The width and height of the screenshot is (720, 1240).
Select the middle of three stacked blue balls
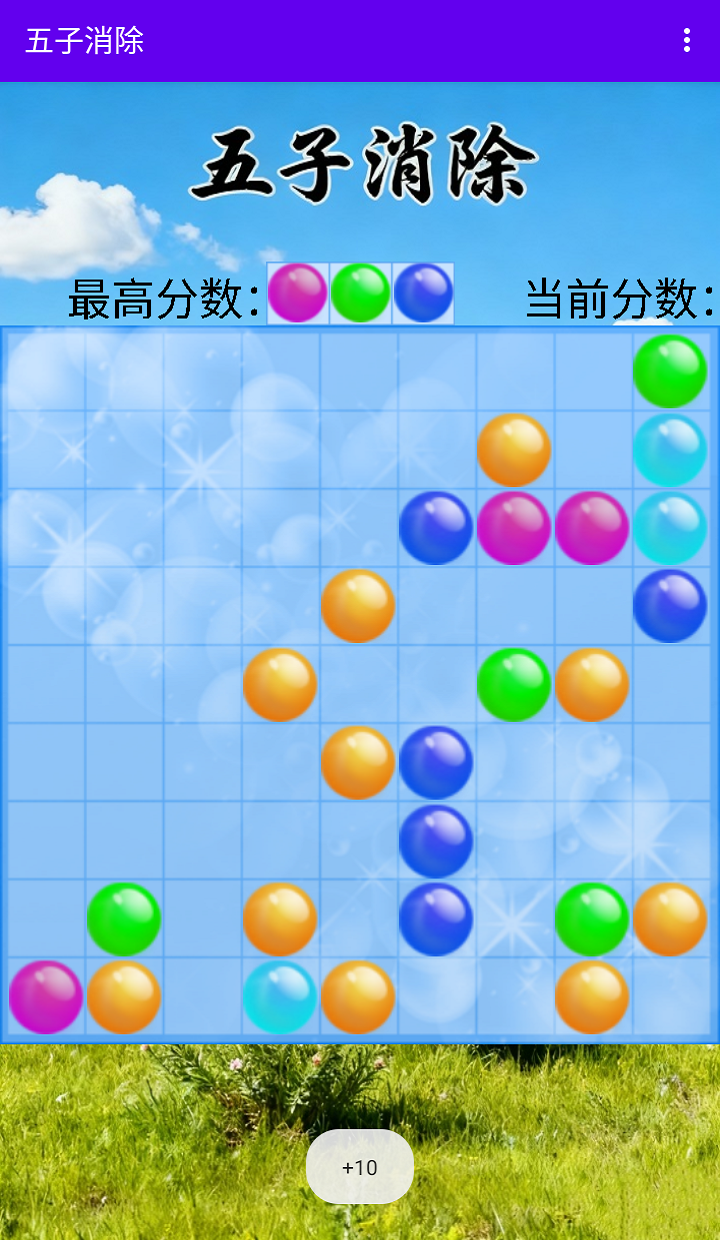click(436, 841)
